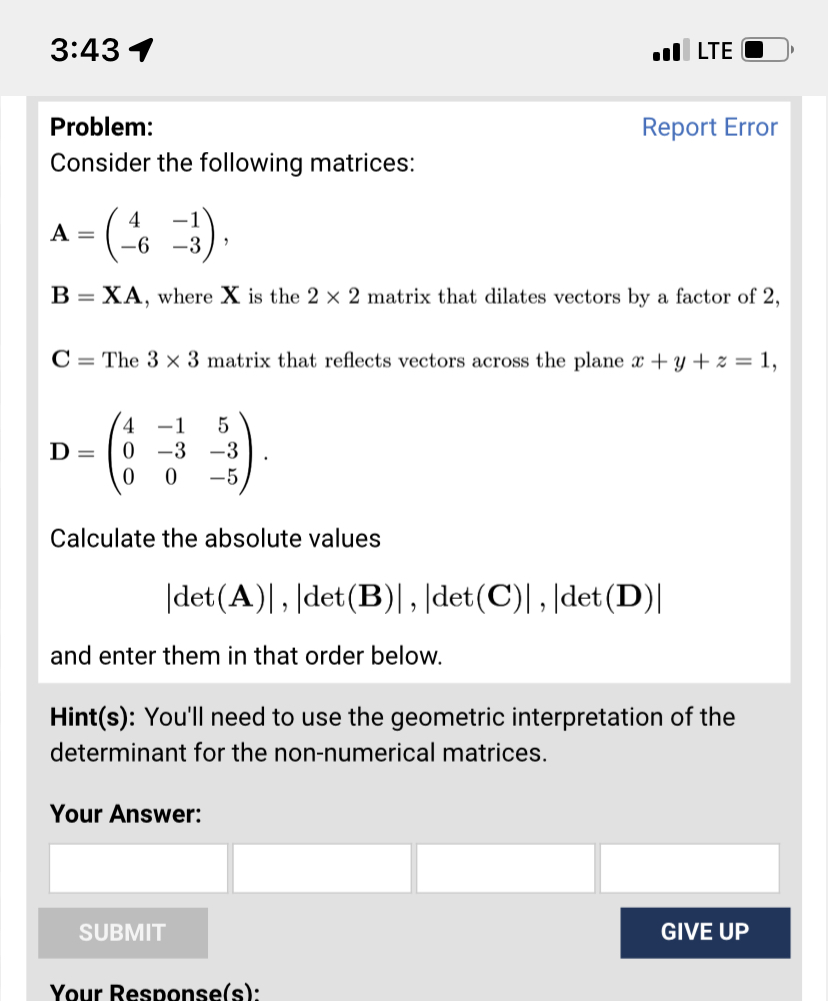
Task: Select the Problem heading
Action: point(101,127)
